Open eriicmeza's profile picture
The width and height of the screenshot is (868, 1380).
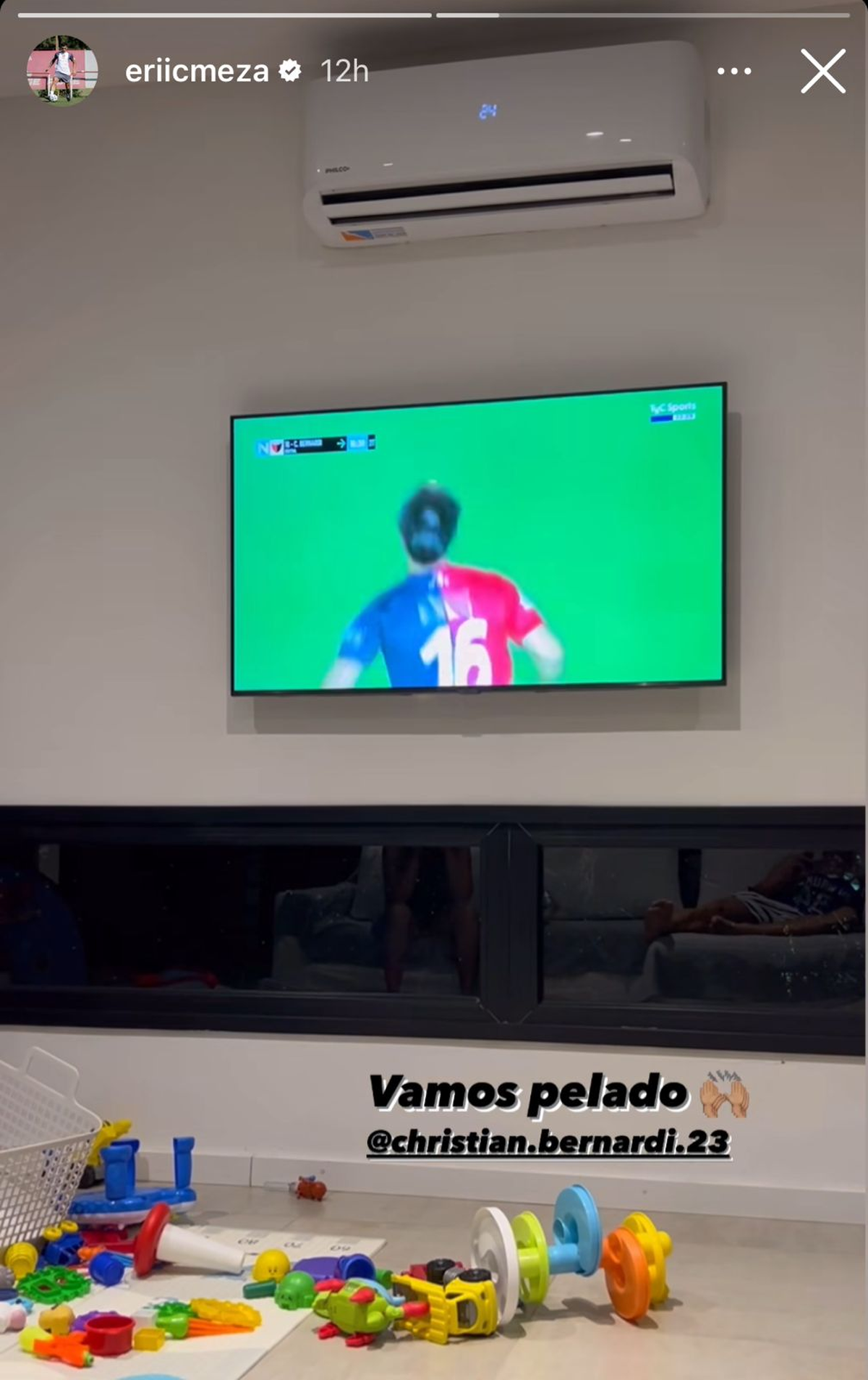(x=61, y=70)
